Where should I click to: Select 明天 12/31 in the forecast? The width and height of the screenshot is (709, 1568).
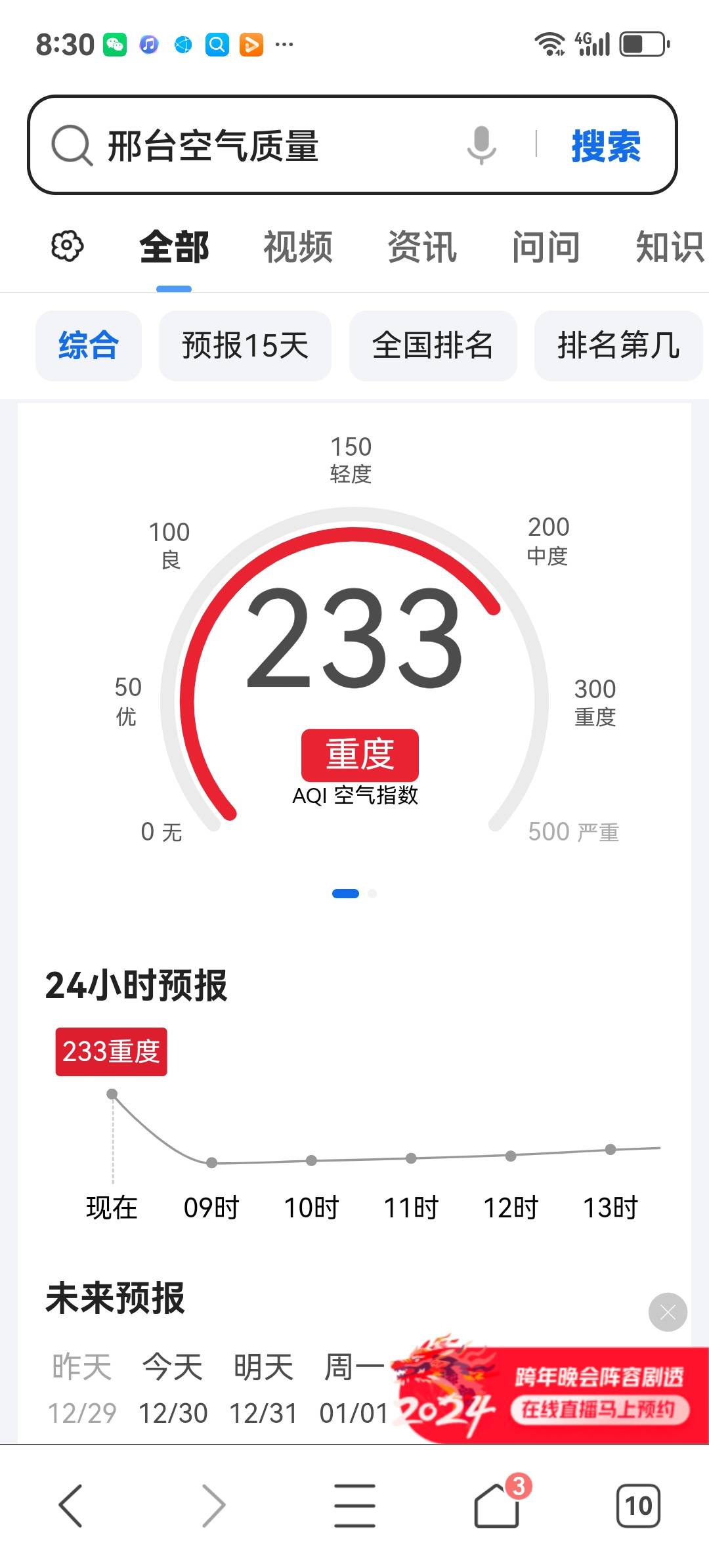click(263, 1388)
